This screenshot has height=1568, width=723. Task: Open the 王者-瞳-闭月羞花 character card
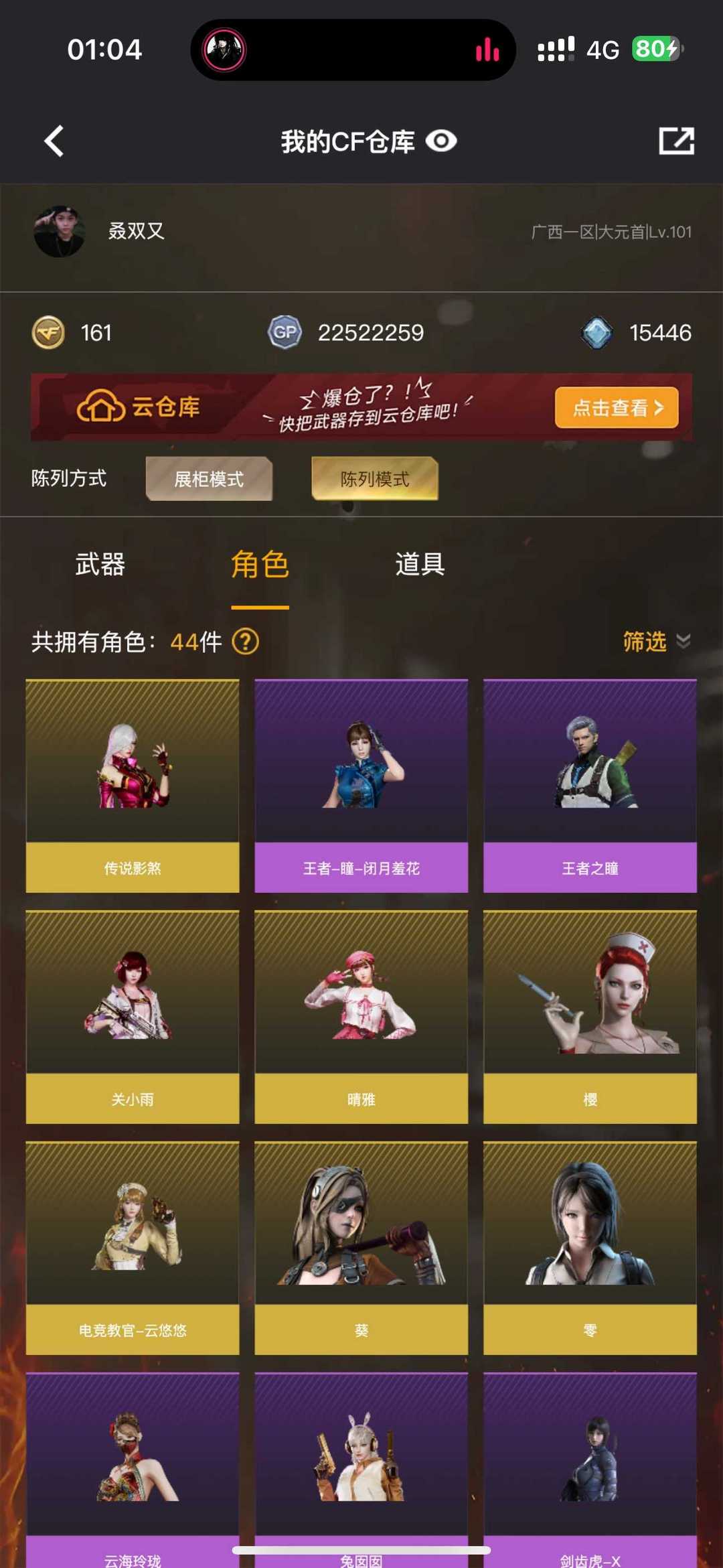[361, 786]
